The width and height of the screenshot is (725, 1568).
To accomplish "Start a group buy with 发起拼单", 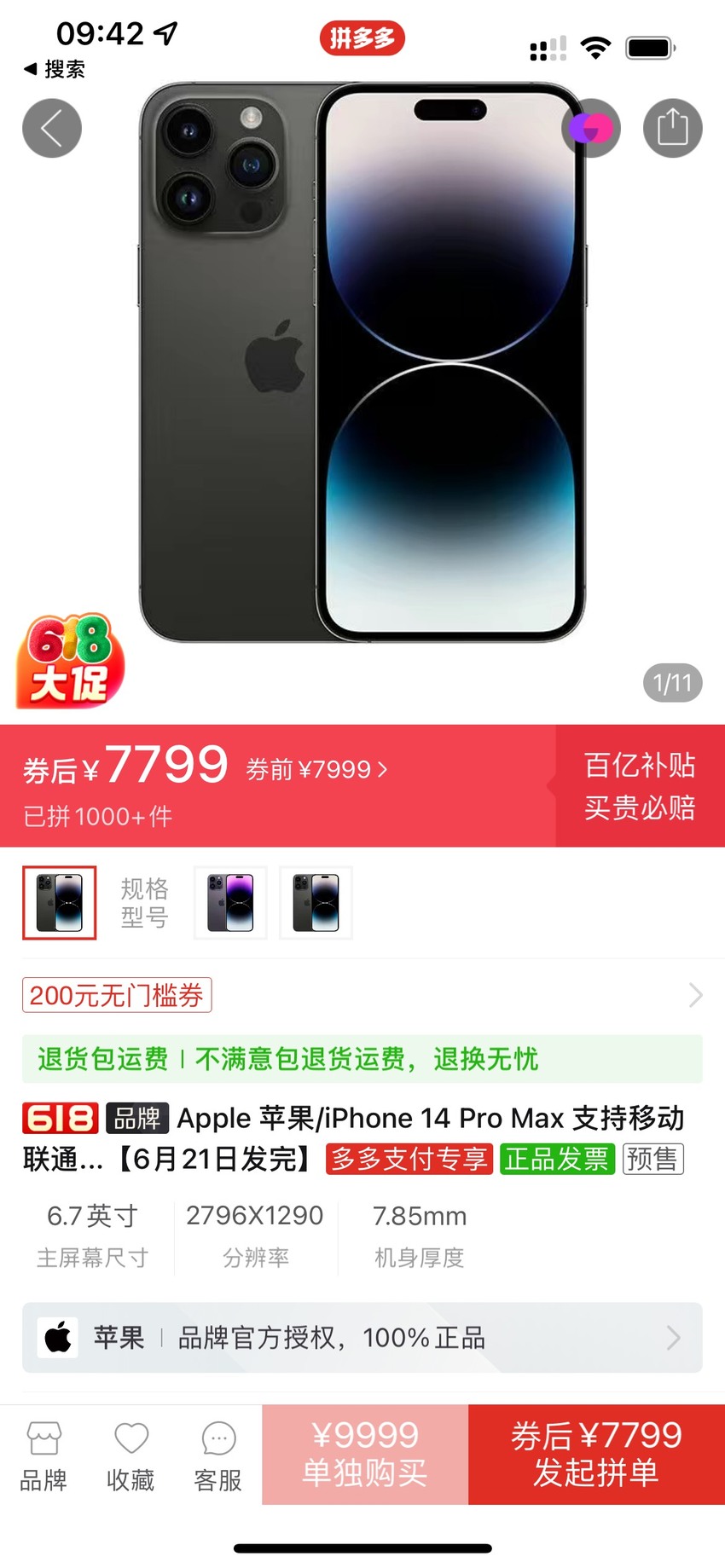I will coord(597,1455).
